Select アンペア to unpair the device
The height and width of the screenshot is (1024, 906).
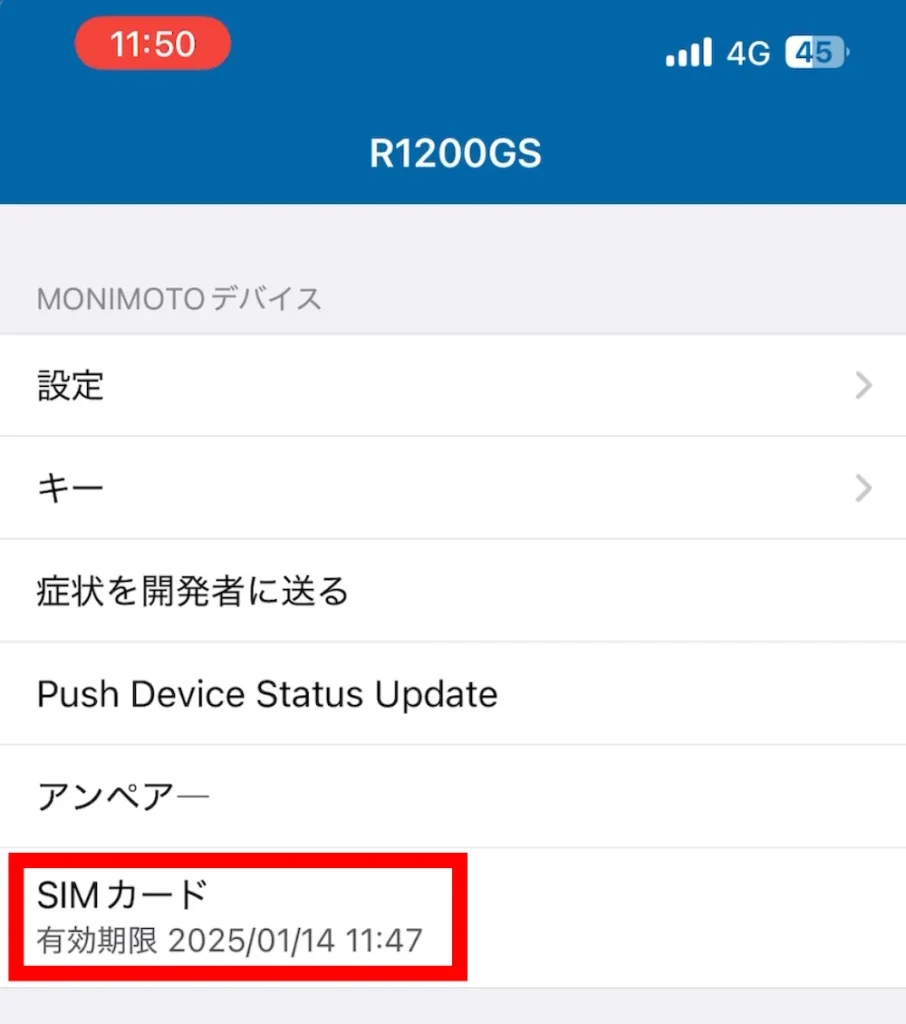pyautogui.click(x=453, y=797)
